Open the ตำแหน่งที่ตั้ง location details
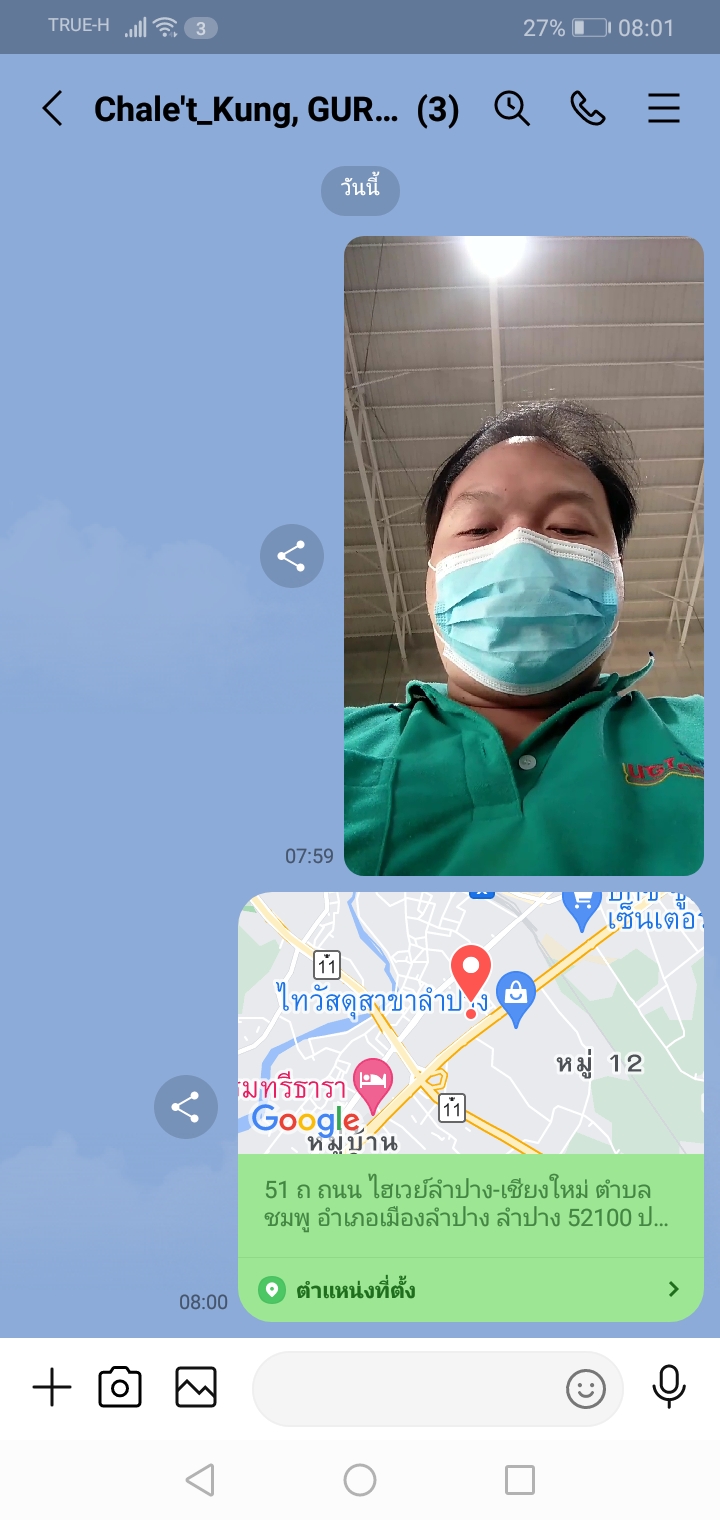 point(470,1290)
